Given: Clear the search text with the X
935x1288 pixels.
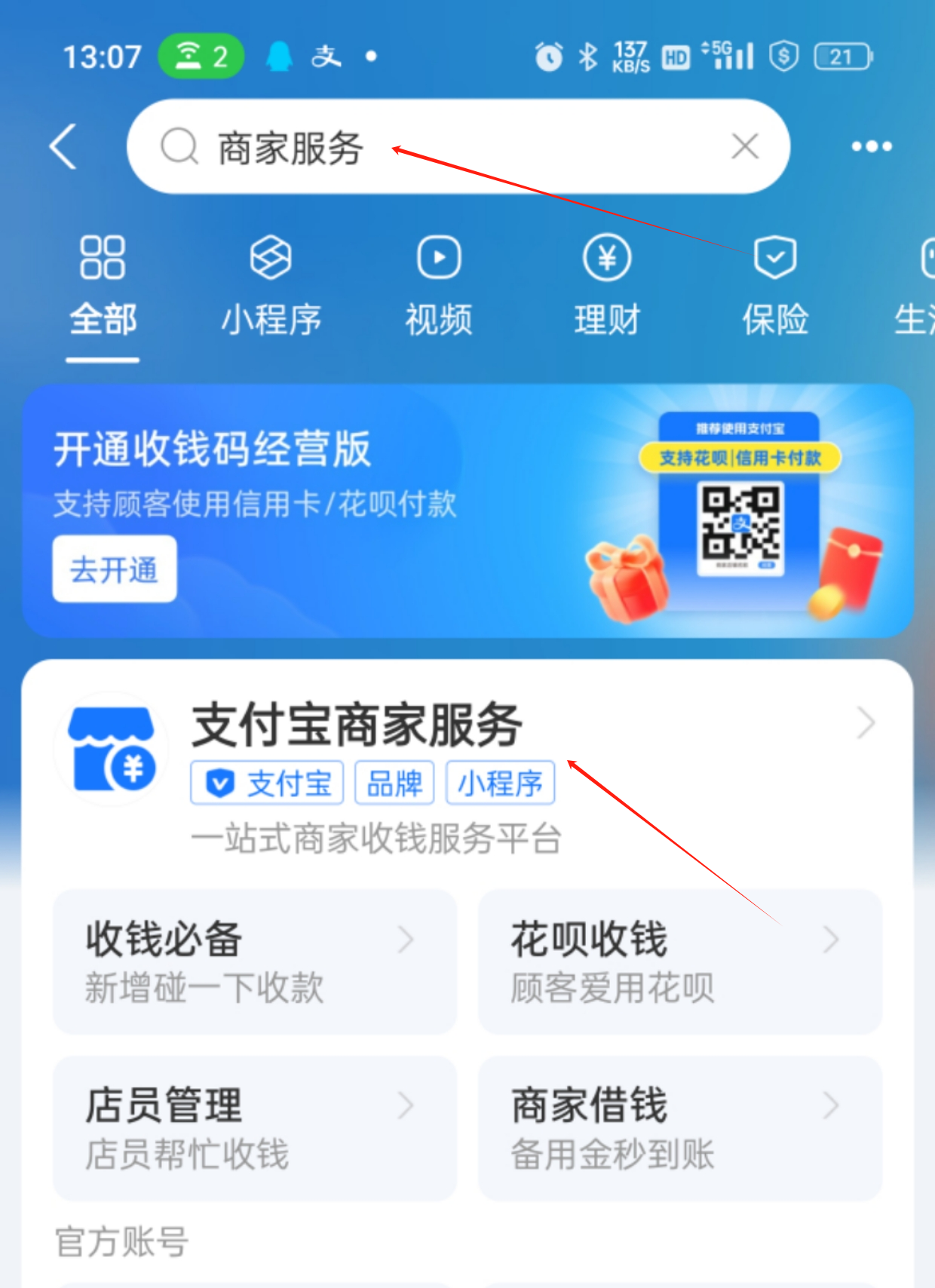Looking at the screenshot, I should (x=744, y=146).
